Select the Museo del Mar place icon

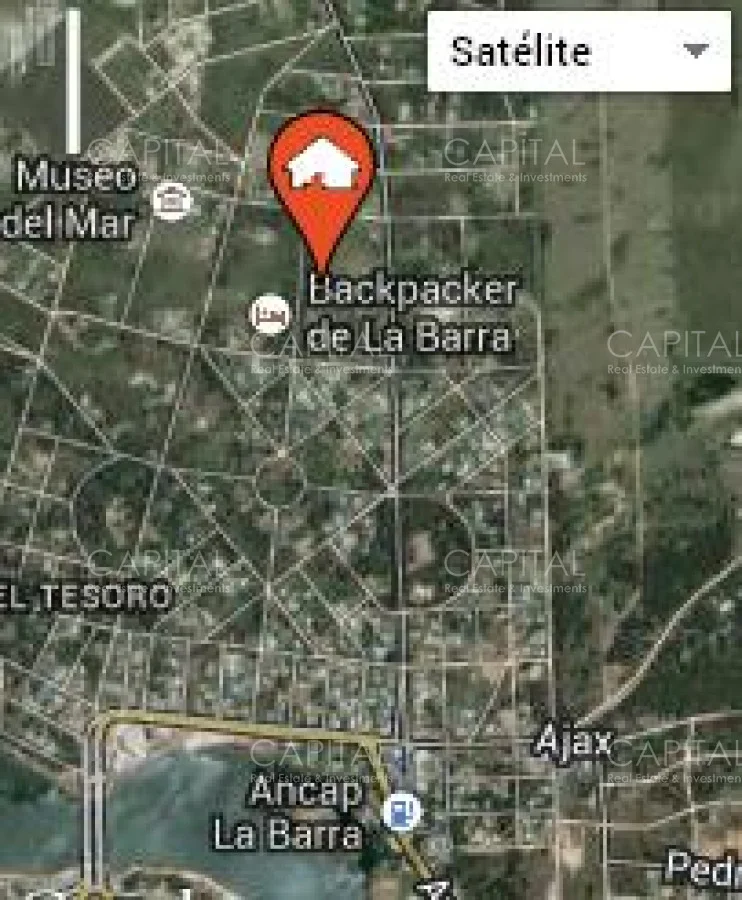[x=171, y=201]
